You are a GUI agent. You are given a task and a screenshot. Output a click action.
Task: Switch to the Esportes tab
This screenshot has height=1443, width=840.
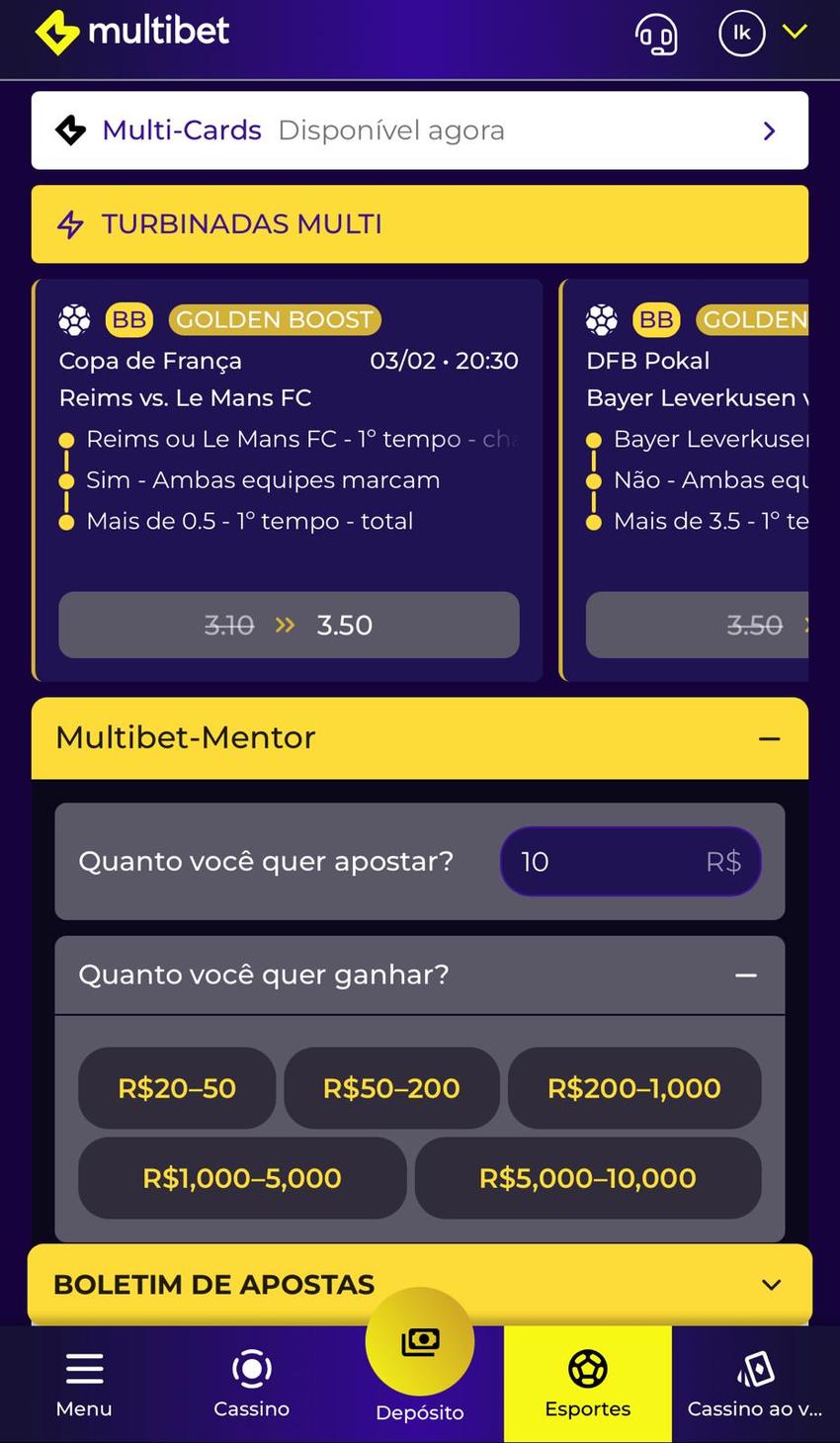click(x=587, y=1382)
